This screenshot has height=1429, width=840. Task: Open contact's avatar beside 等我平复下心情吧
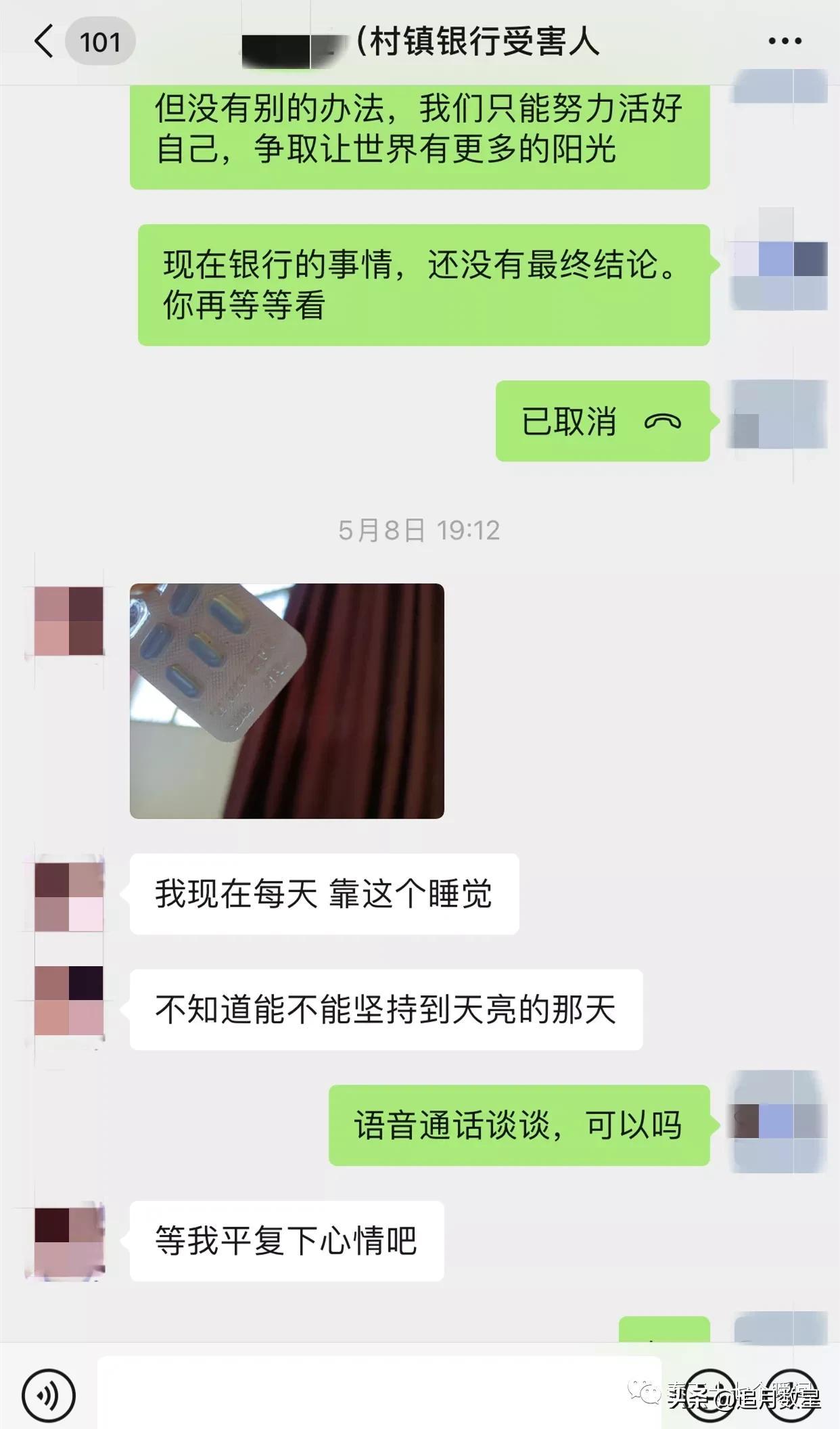(69, 1241)
